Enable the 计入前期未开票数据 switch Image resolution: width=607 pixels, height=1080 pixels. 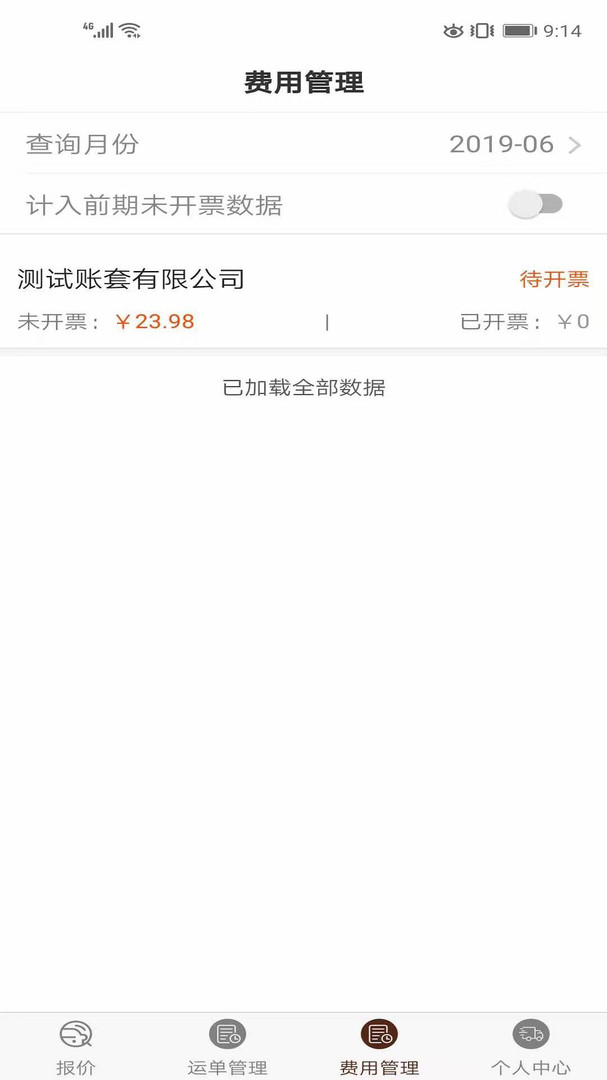pyautogui.click(x=536, y=205)
